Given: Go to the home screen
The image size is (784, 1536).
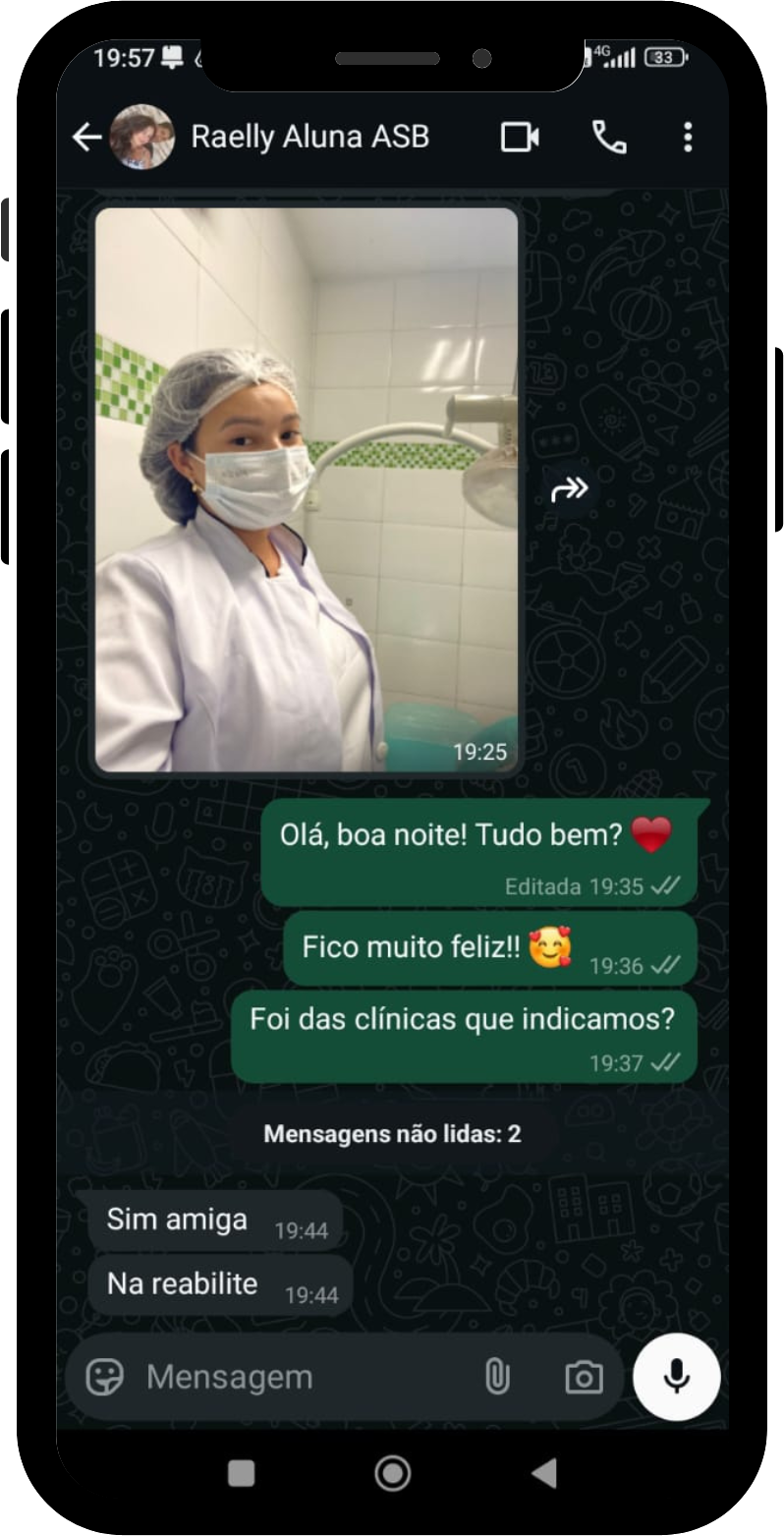Looking at the screenshot, I should (x=393, y=1472).
